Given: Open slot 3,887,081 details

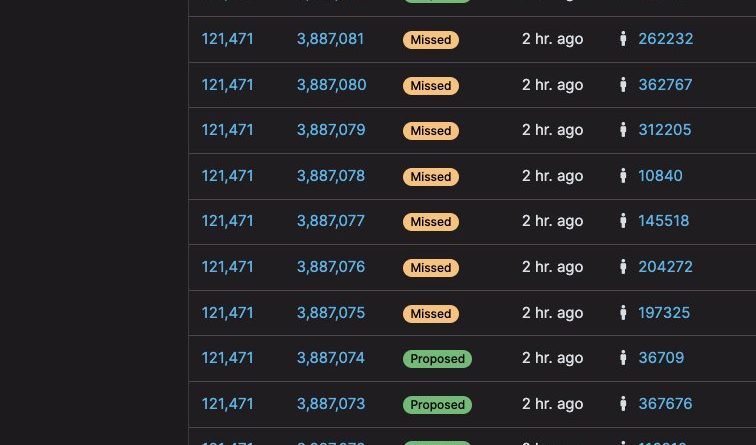Looking at the screenshot, I should coord(330,39).
